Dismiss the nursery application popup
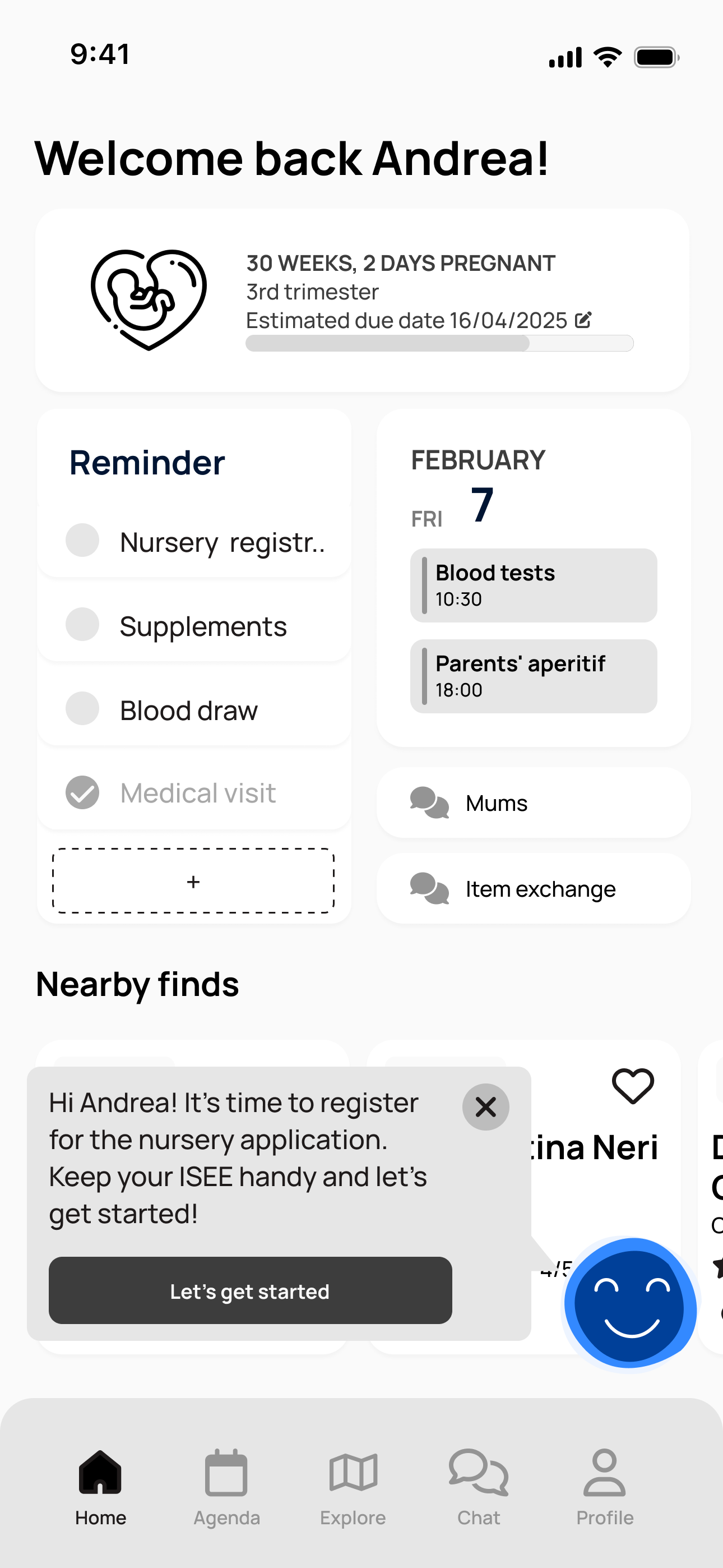 (x=486, y=1107)
